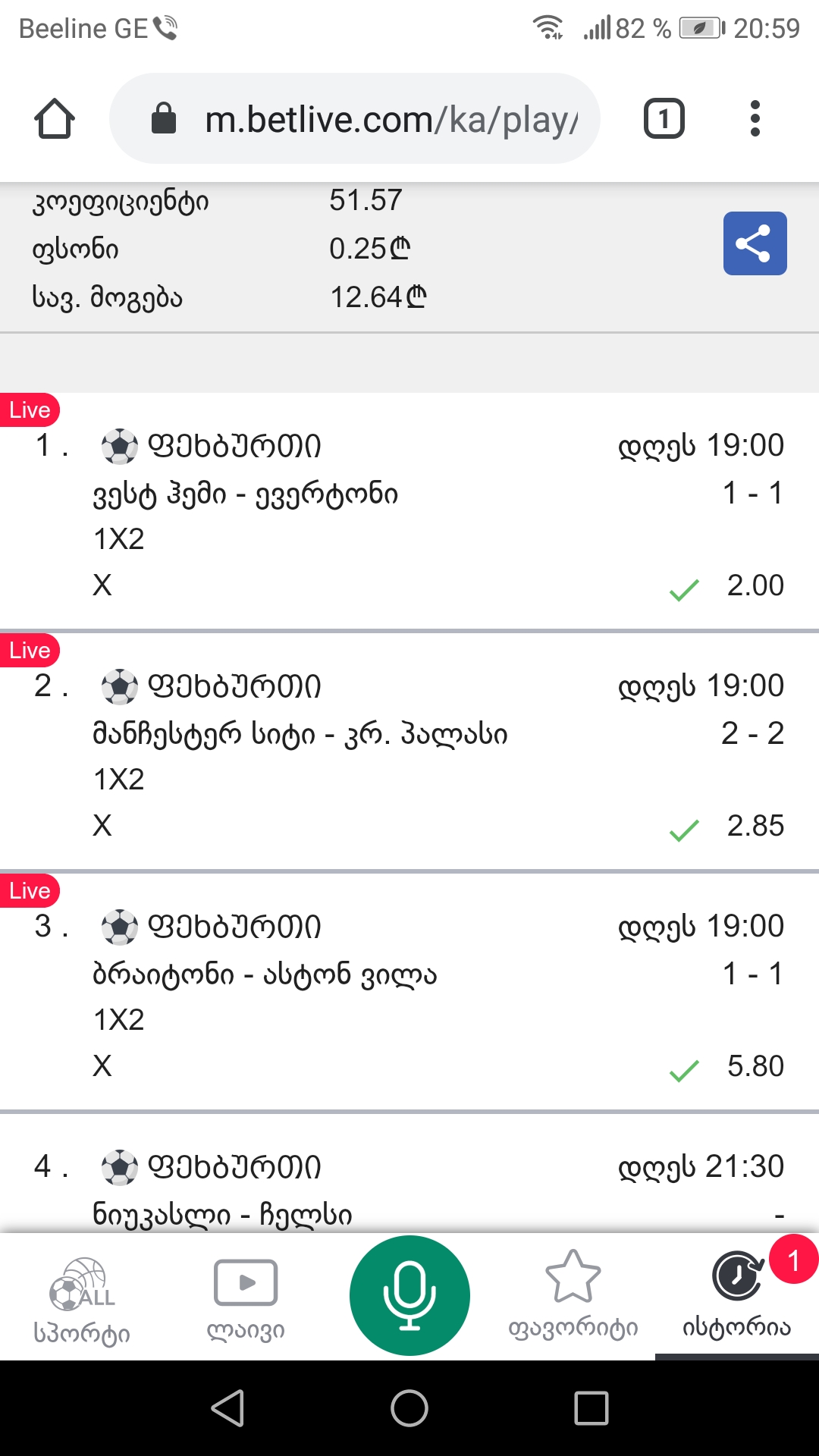Open the ბრაიტონი - ასტონ ვილა match
This screenshot has height=1456, width=819.
coord(265,974)
